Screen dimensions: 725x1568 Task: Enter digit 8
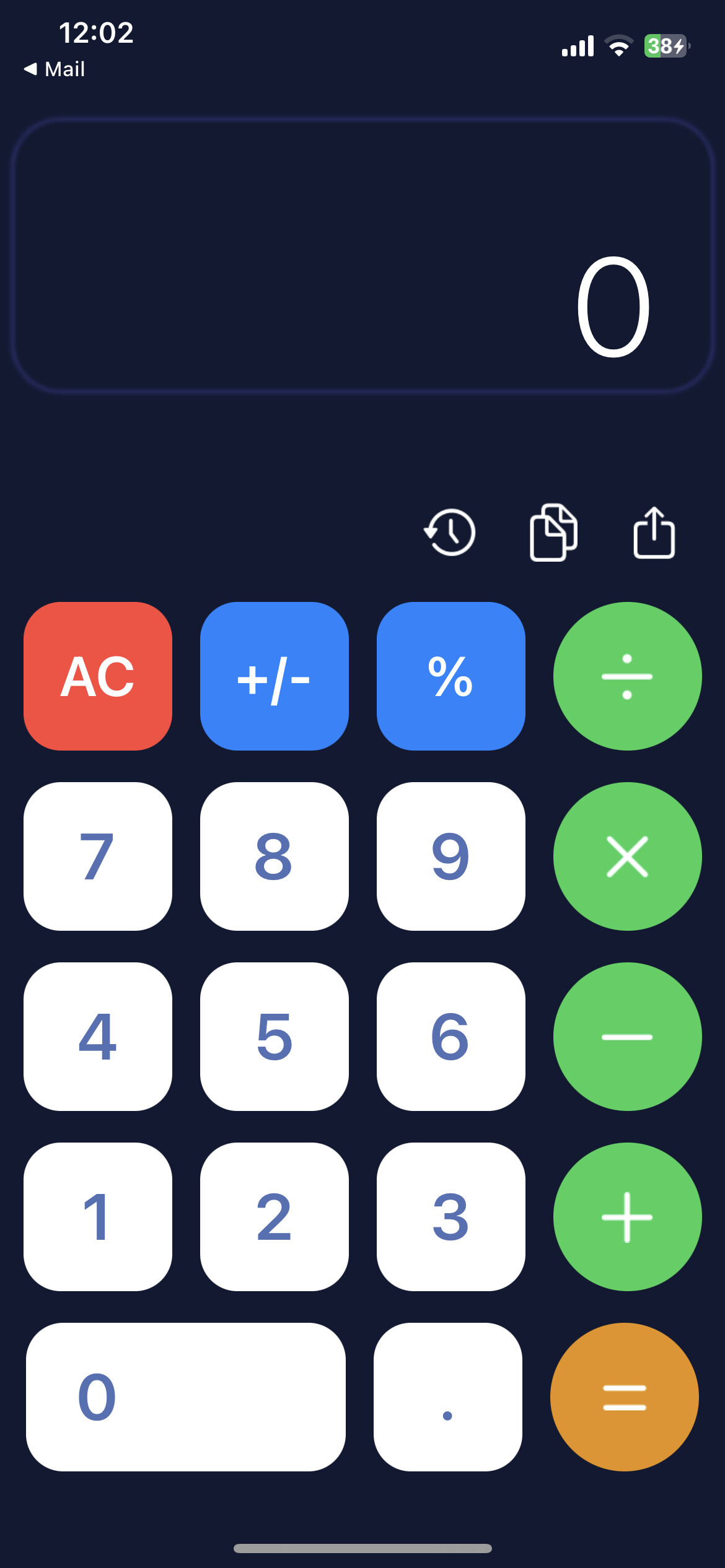(275, 856)
